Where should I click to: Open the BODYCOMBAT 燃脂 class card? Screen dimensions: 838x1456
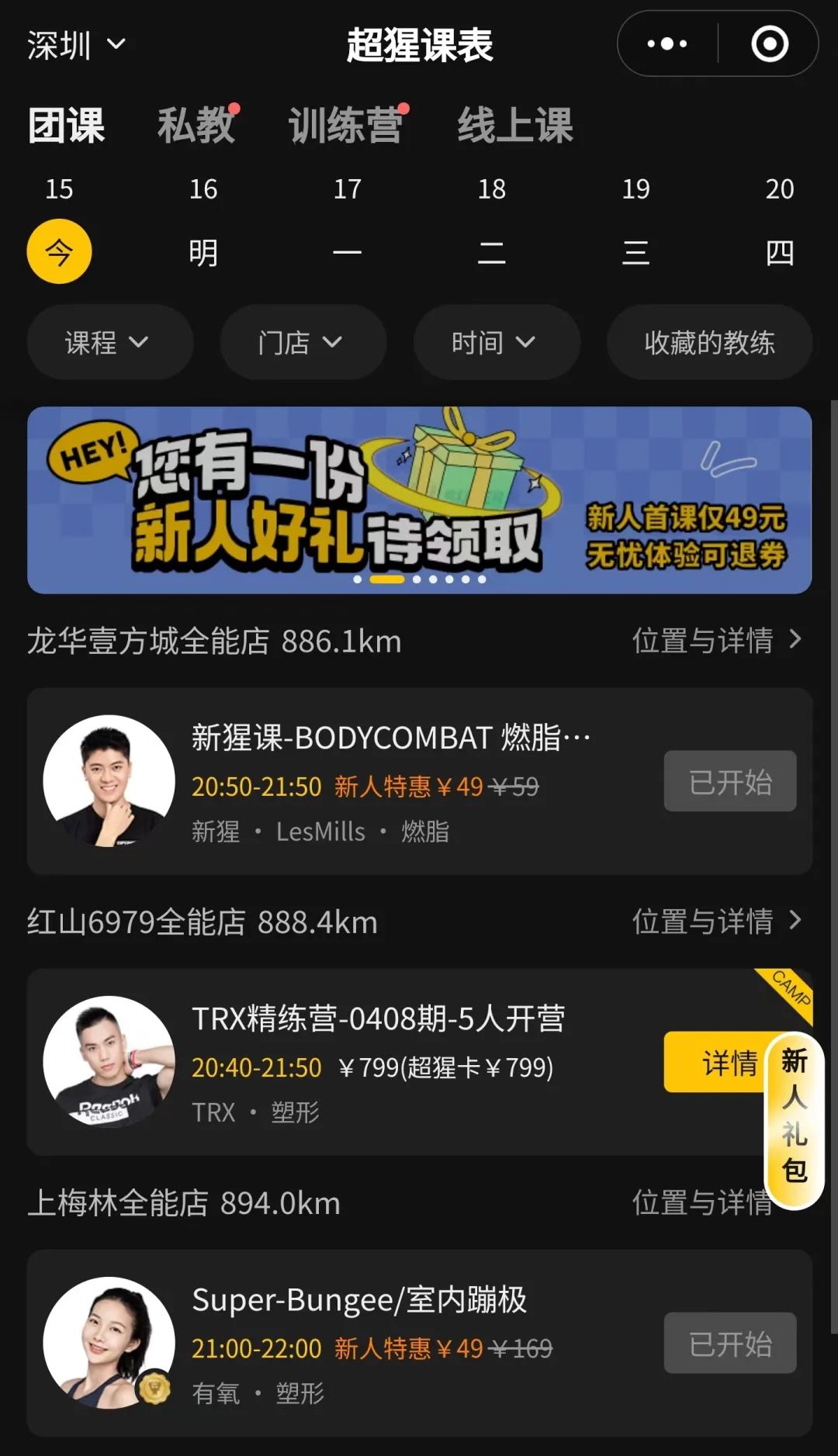388,781
